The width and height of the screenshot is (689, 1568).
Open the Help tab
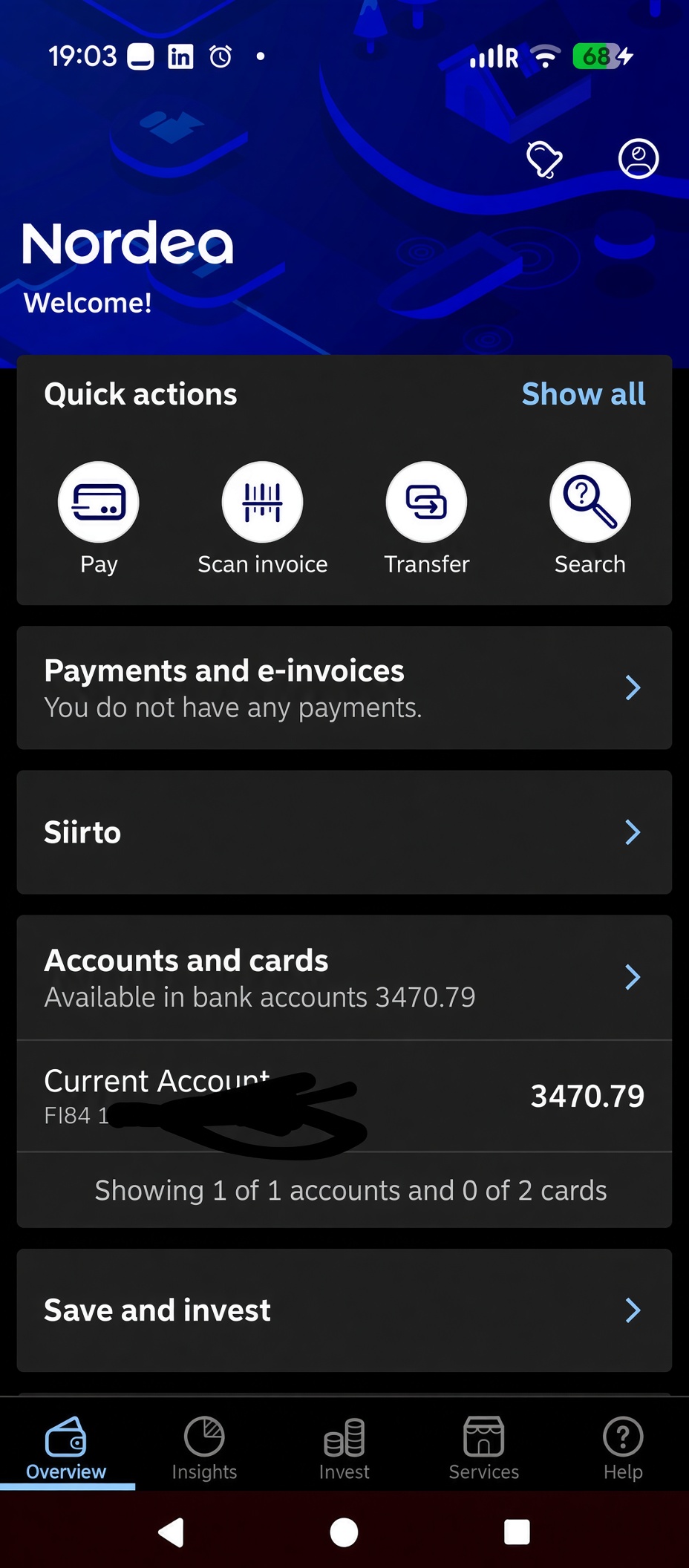click(623, 1448)
